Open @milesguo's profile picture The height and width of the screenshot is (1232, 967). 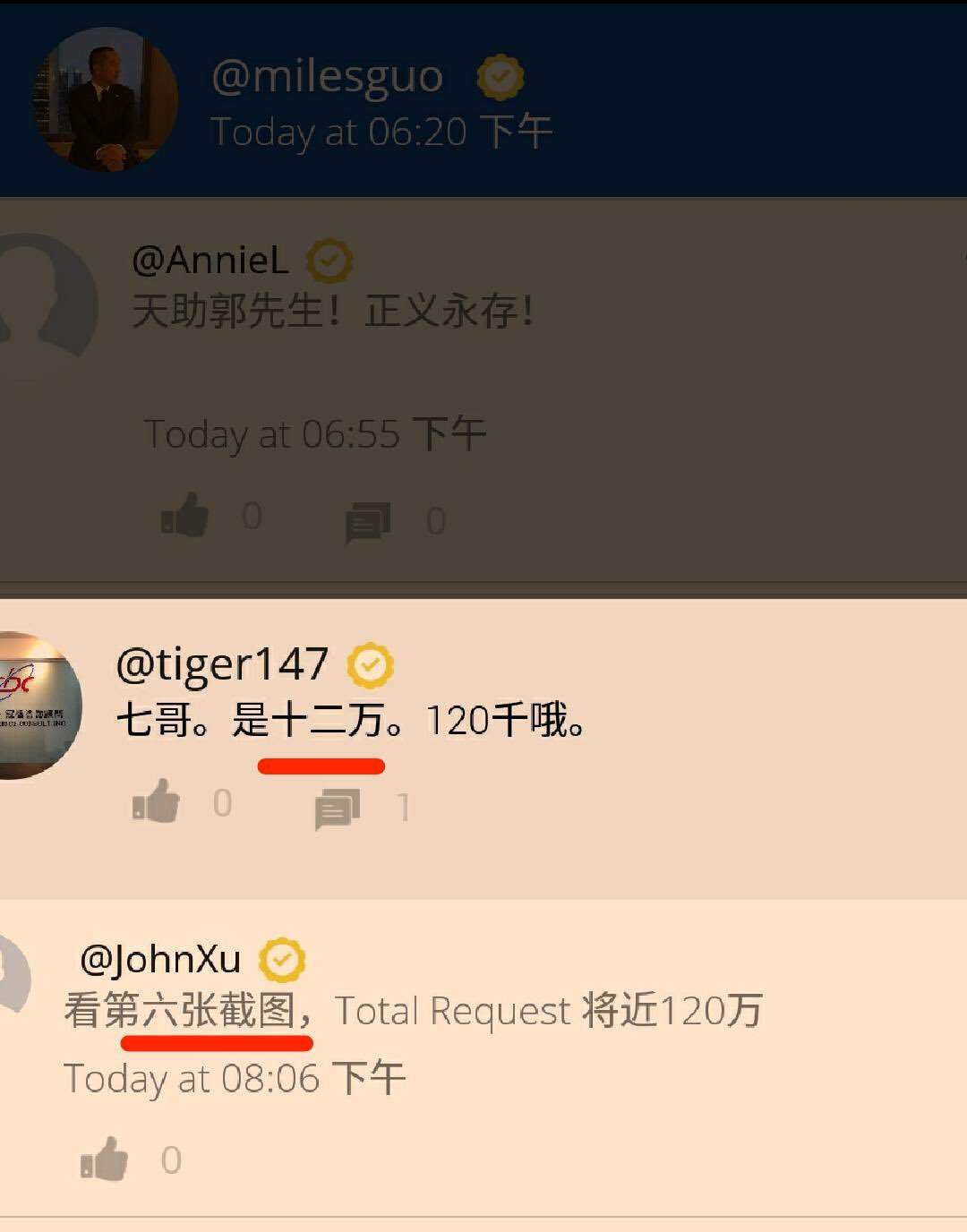tap(105, 99)
